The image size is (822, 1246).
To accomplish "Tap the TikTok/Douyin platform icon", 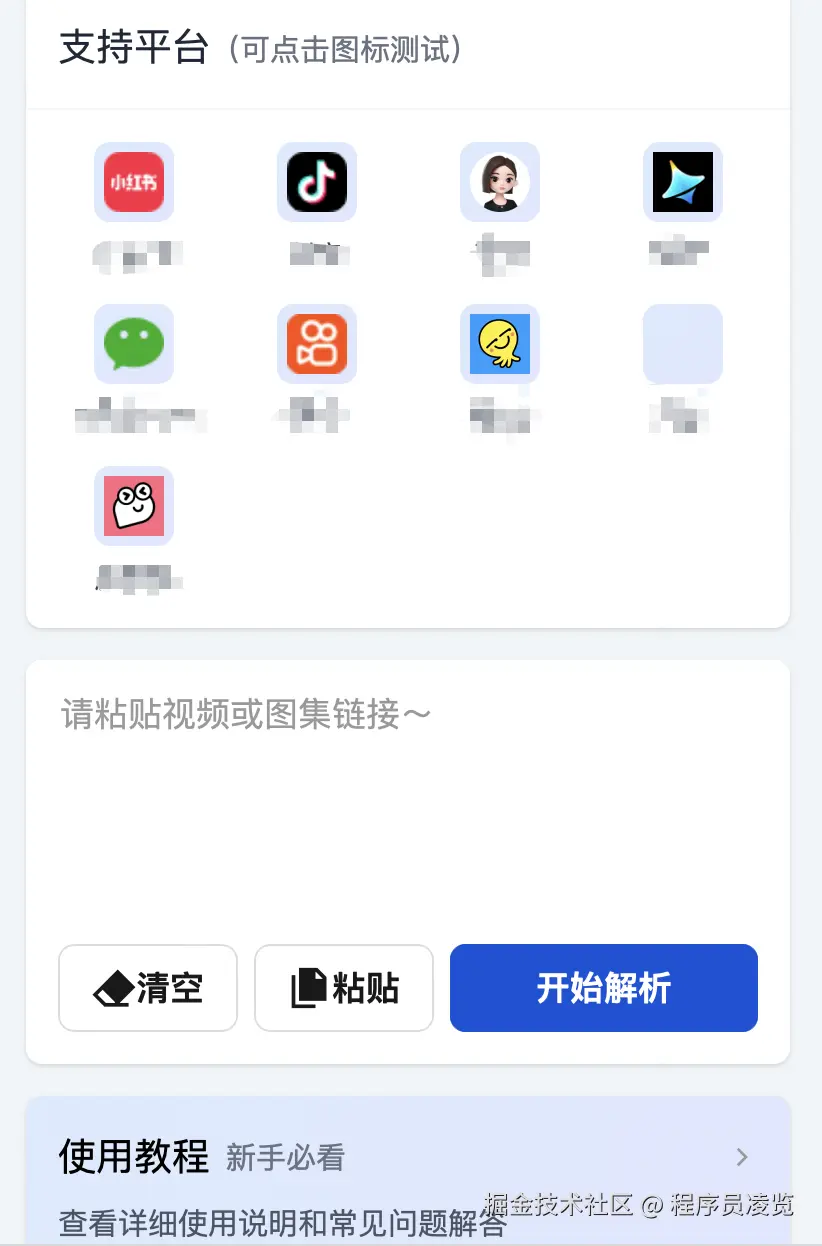I will (x=317, y=182).
